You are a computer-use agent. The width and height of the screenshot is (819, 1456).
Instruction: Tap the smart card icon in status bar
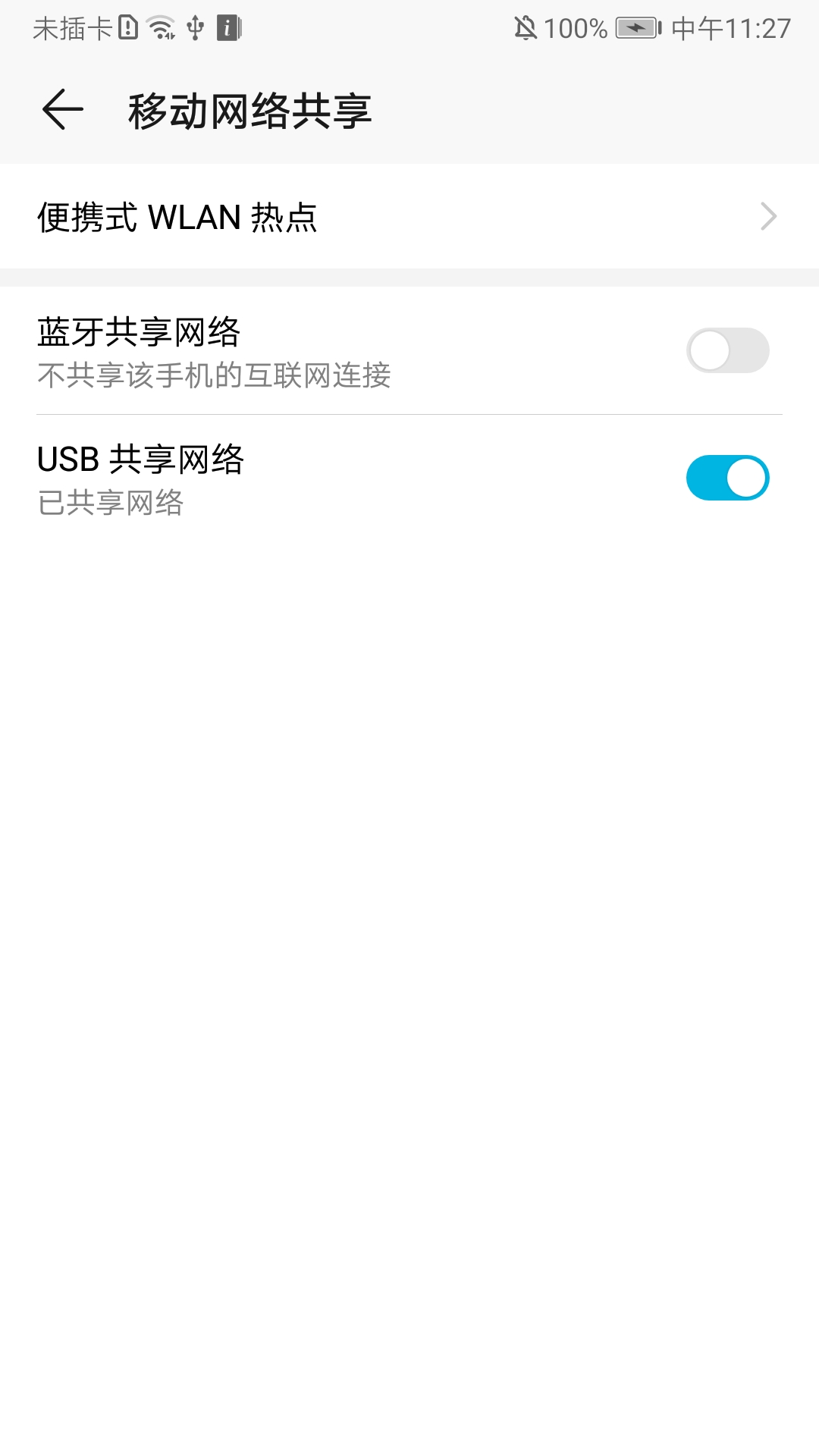point(228,29)
